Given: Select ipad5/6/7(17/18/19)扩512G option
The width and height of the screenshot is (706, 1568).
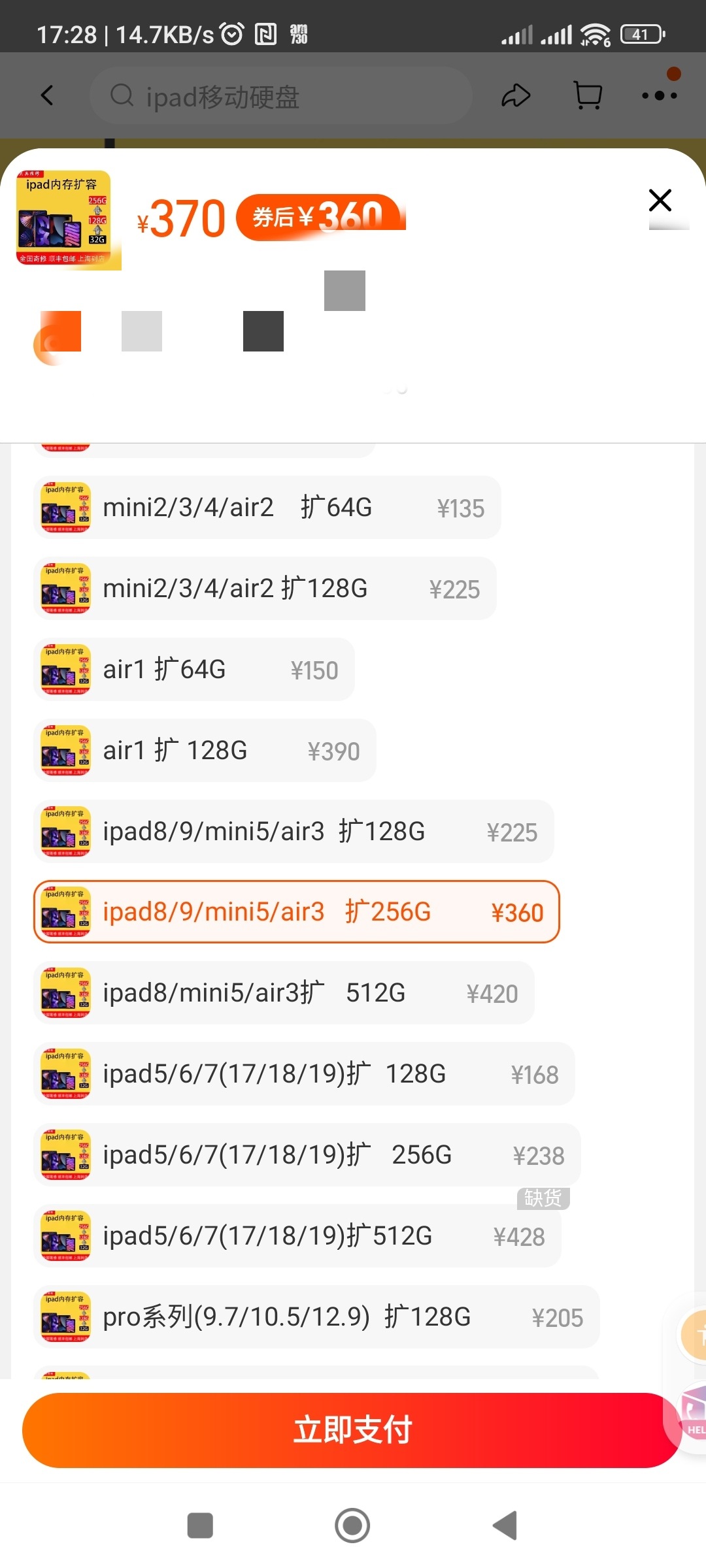Looking at the screenshot, I should click(x=297, y=1236).
